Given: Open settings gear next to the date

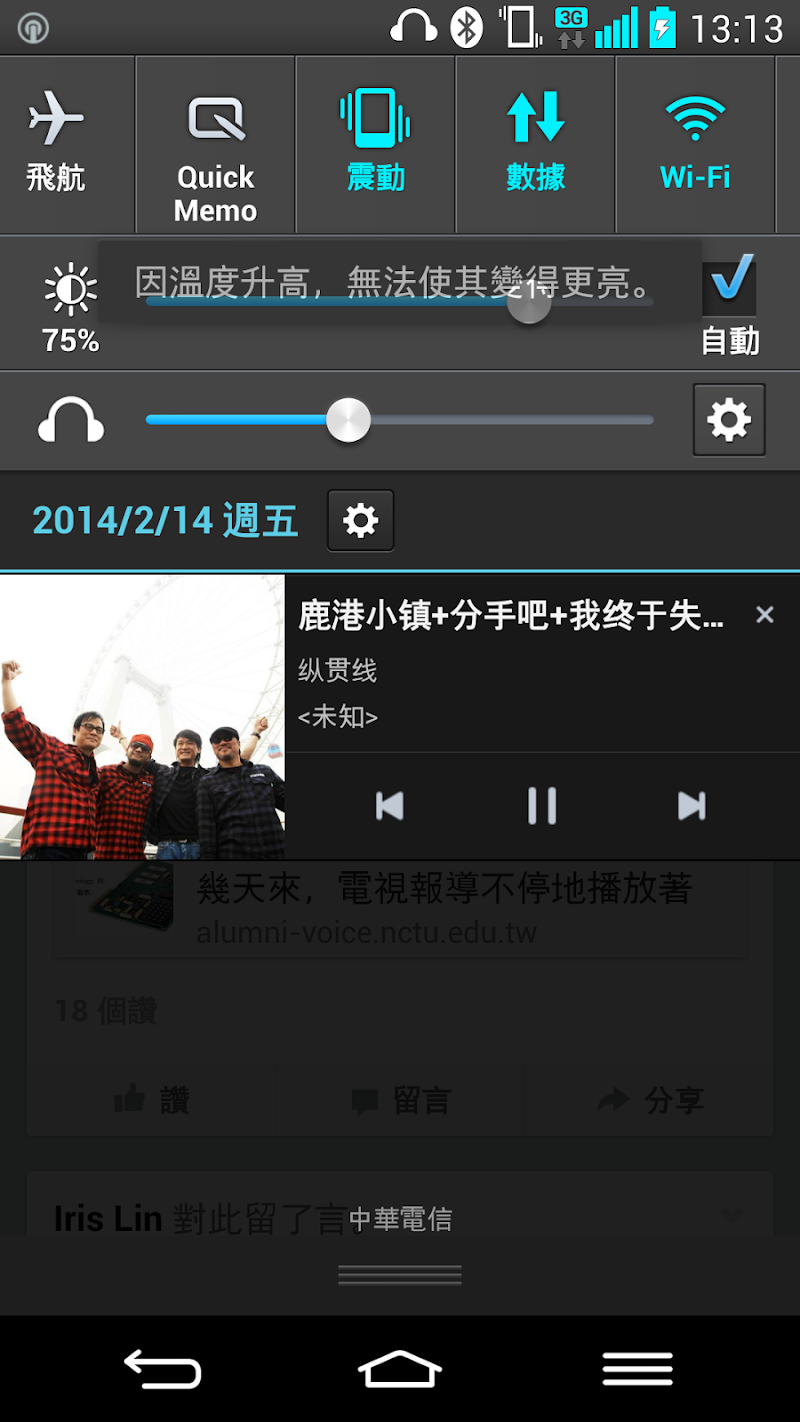Looking at the screenshot, I should 361,520.
